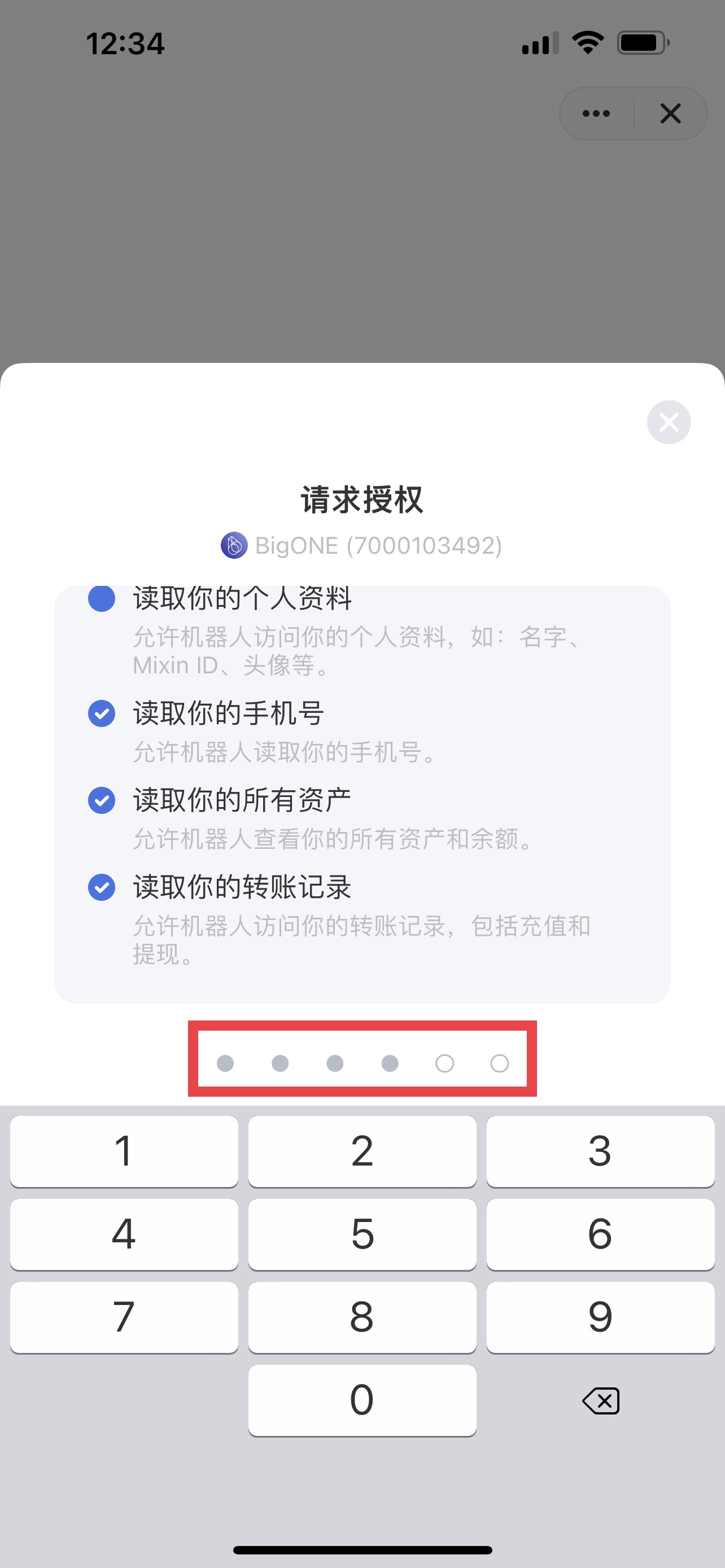The width and height of the screenshot is (725, 1568).
Task: Tap the PIN code dots field
Action: click(362, 1063)
